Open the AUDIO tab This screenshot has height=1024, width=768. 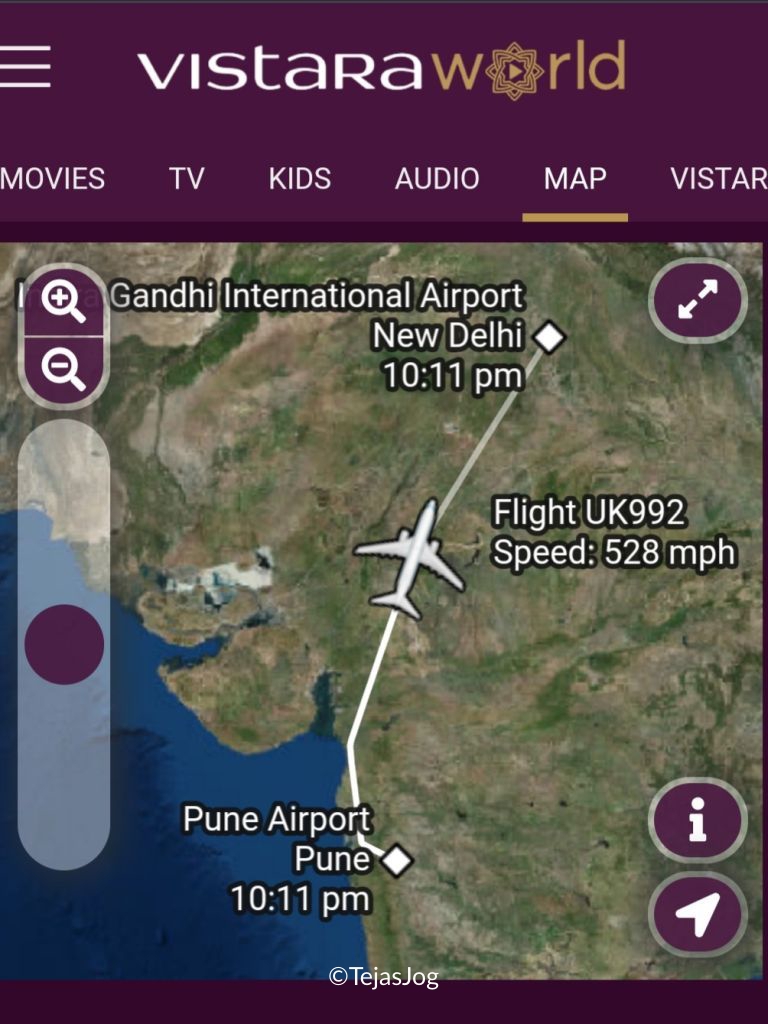tap(438, 178)
